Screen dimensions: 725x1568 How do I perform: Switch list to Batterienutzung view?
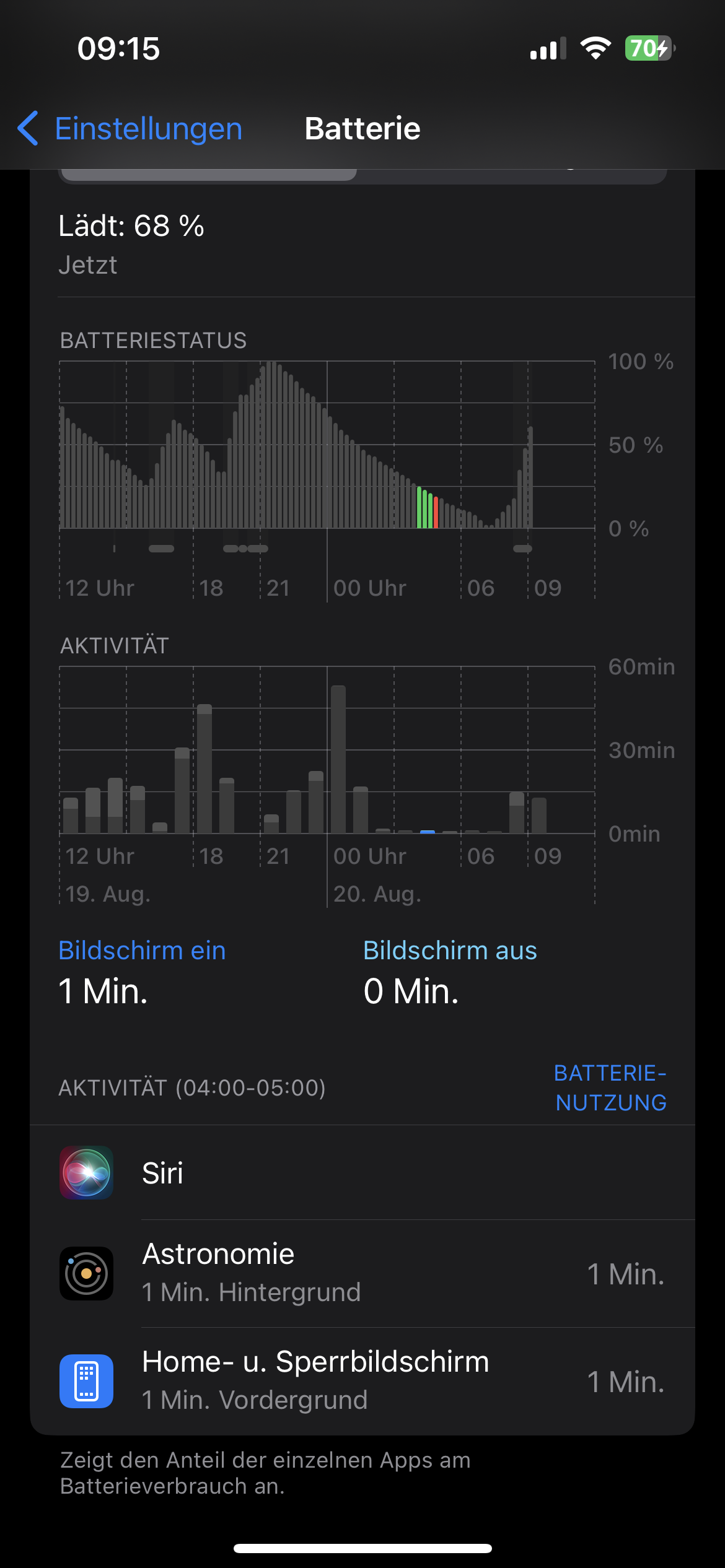610,1087
